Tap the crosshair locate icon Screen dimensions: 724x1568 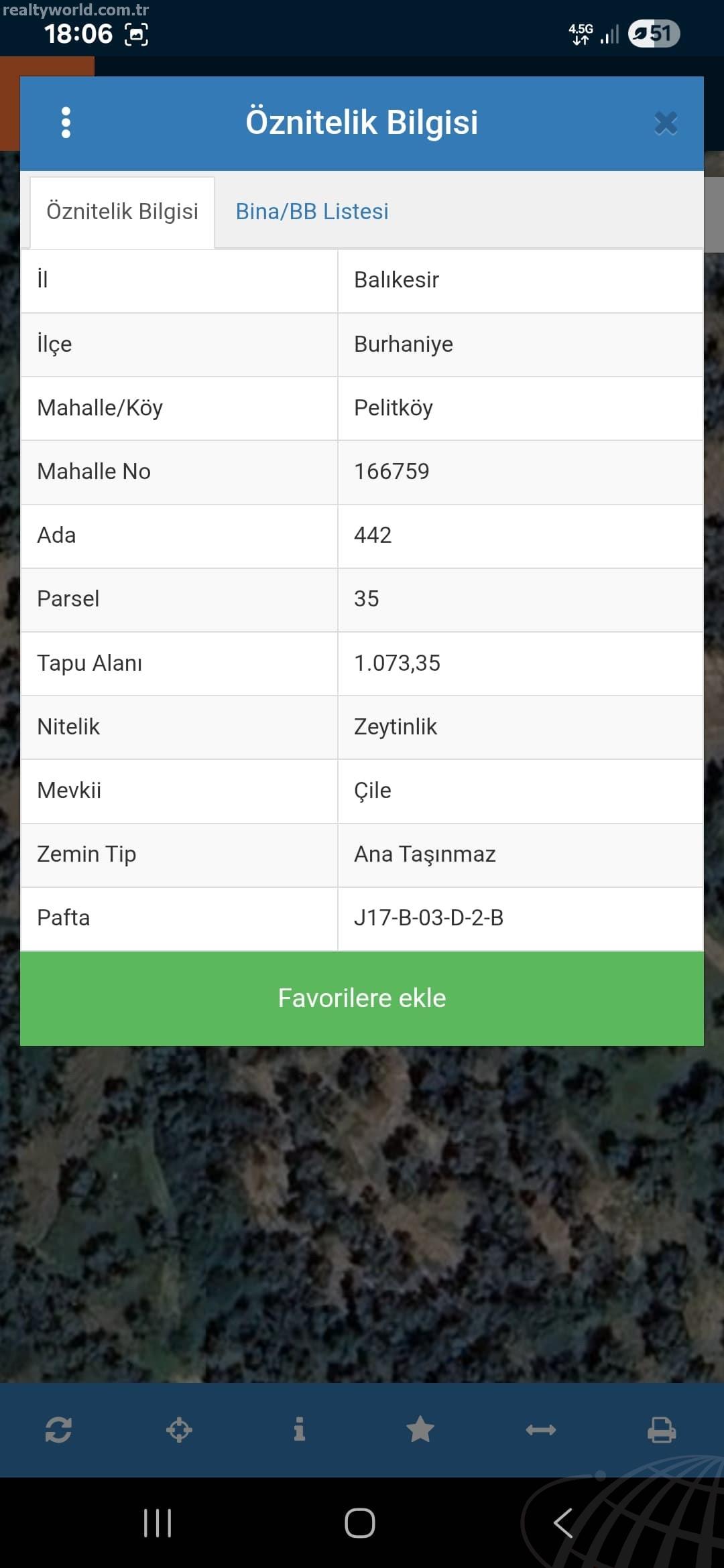click(179, 1430)
